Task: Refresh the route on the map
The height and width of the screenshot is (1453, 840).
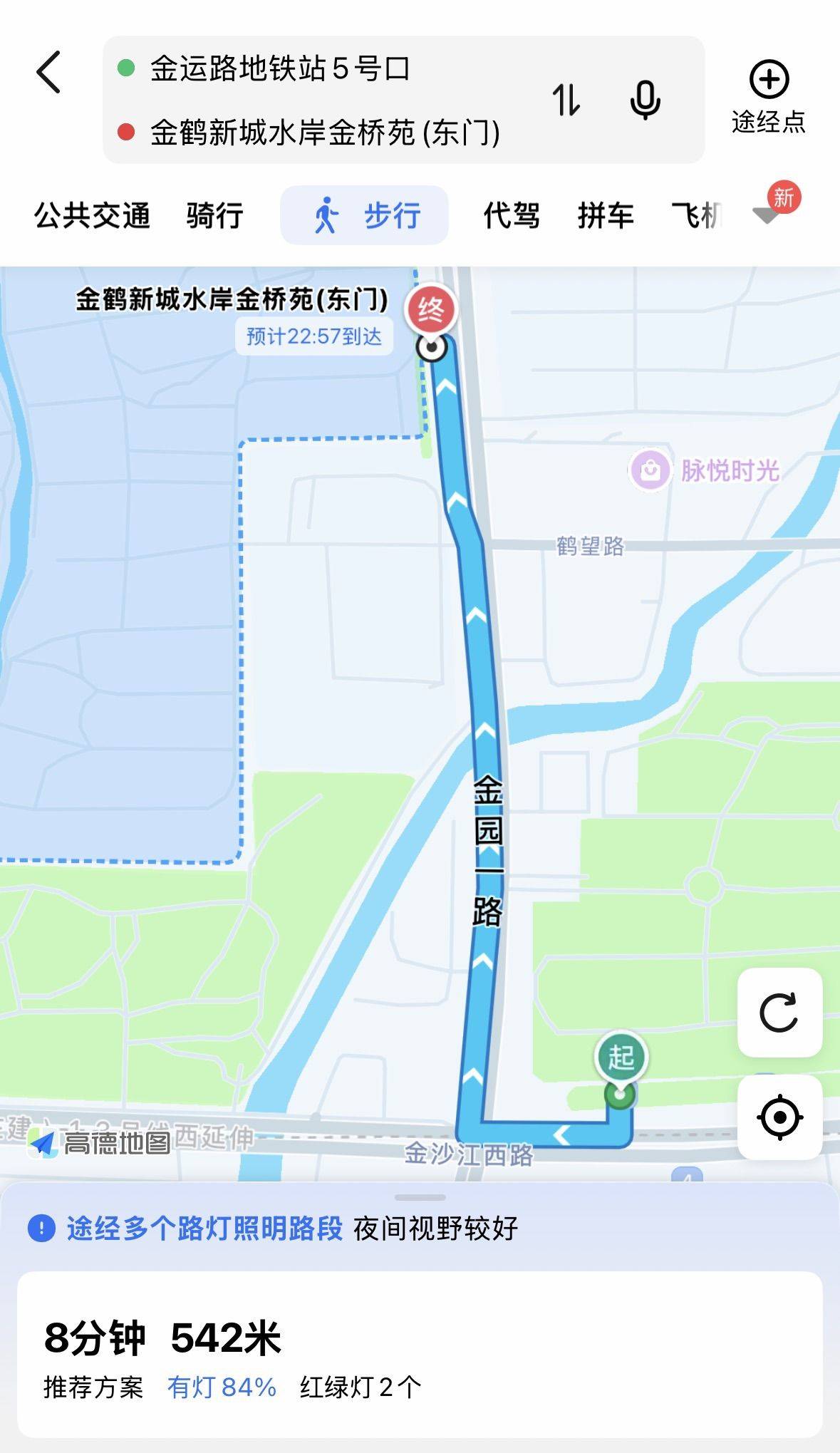Action: click(x=779, y=1012)
